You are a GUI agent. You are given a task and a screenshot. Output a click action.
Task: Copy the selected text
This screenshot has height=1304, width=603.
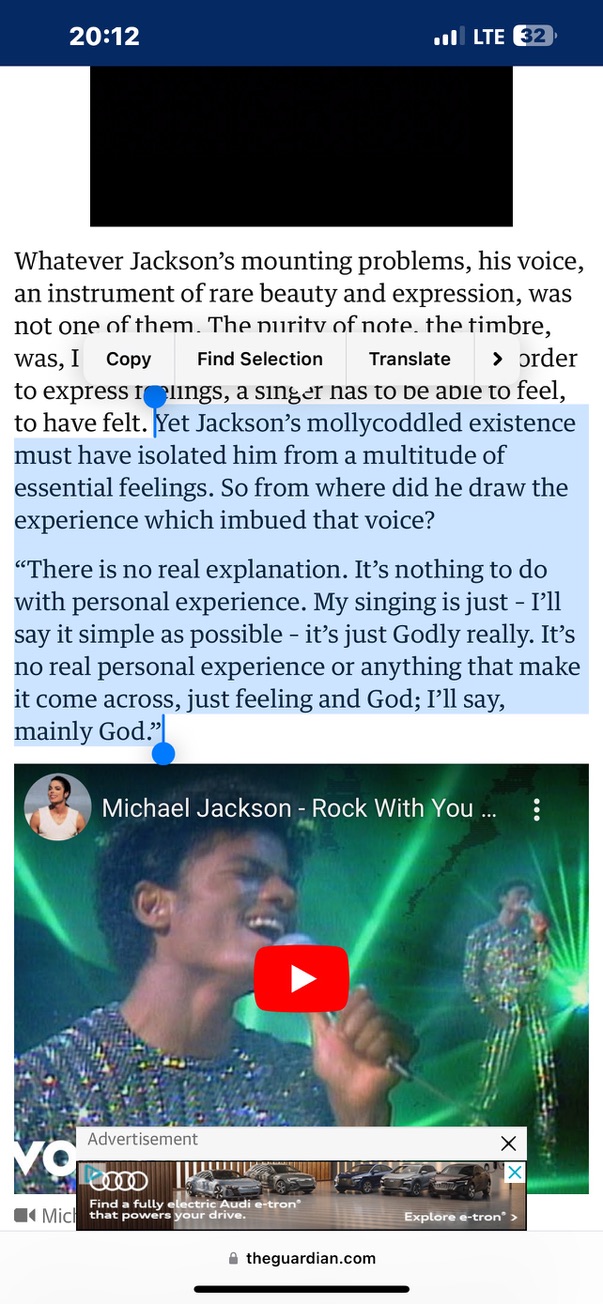(x=128, y=359)
